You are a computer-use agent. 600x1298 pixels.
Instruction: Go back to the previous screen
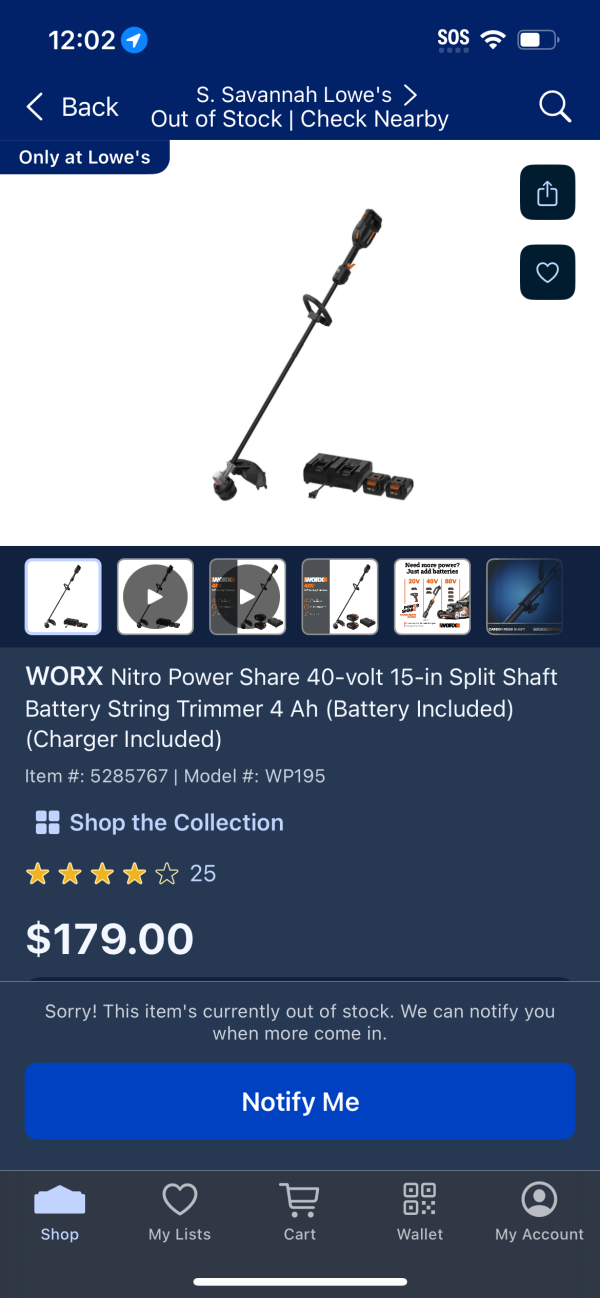(72, 107)
